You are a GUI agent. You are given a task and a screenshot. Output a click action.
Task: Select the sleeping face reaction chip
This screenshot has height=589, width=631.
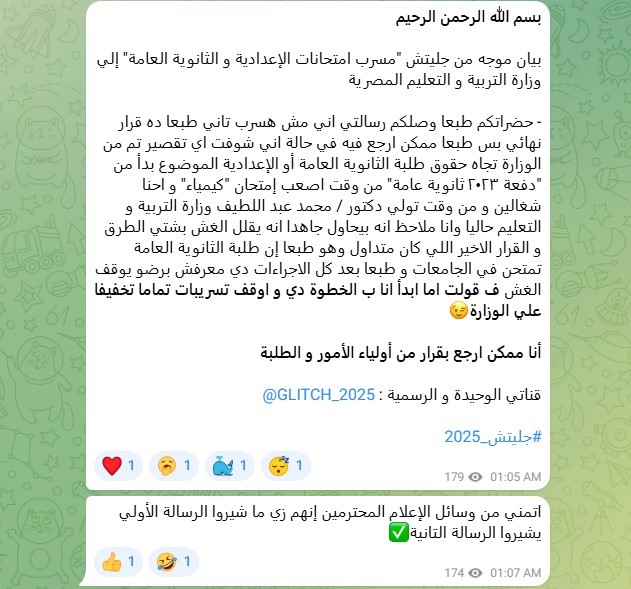[287, 465]
